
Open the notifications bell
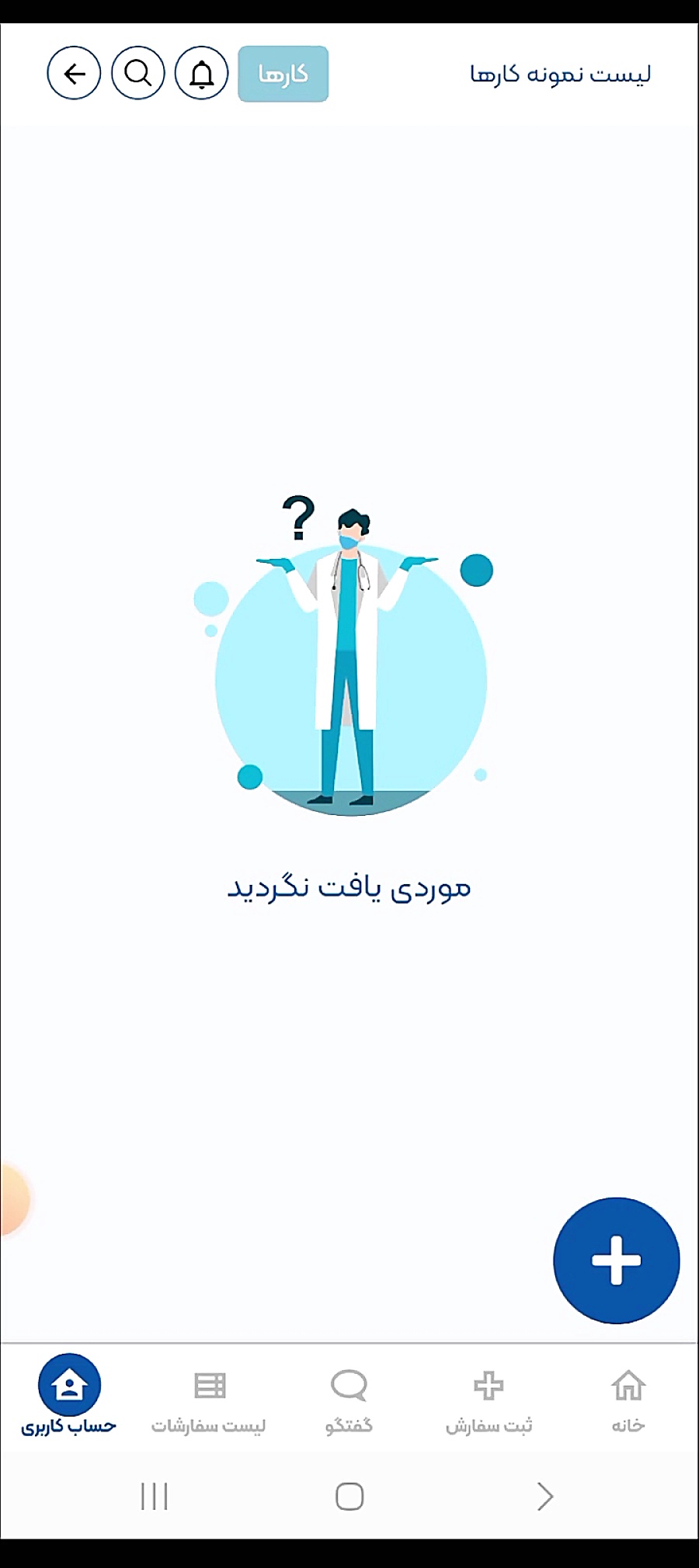pos(202,74)
